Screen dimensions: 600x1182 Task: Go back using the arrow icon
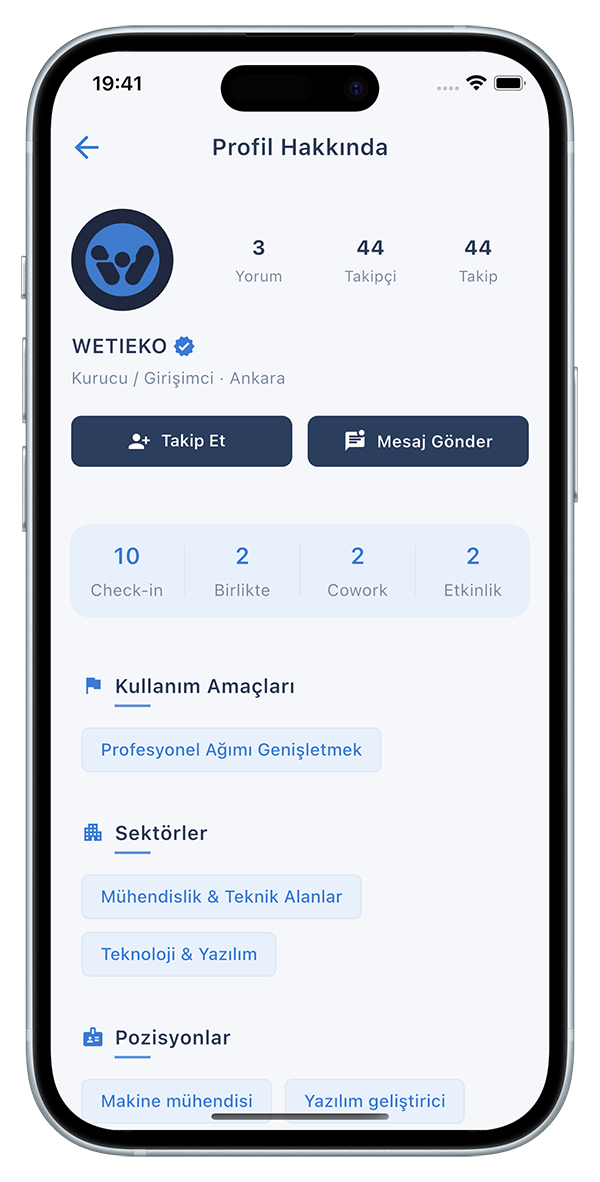(x=87, y=148)
